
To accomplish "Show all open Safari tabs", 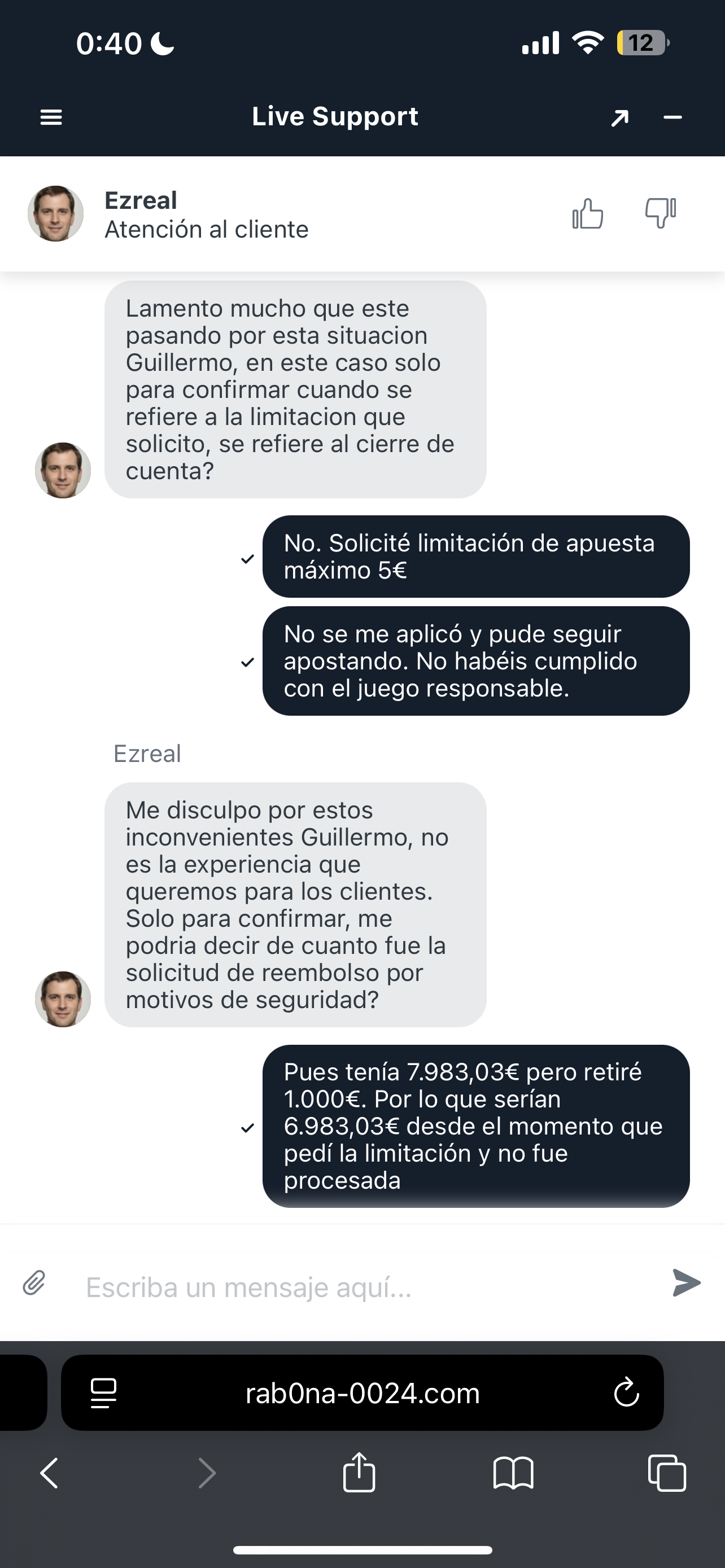I will tap(667, 1473).
